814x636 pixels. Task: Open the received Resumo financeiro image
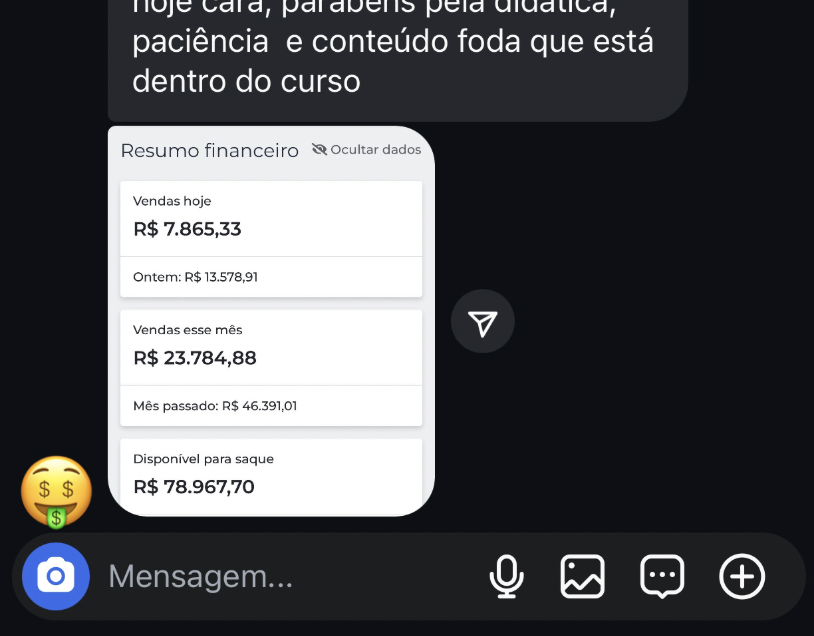click(x=271, y=321)
